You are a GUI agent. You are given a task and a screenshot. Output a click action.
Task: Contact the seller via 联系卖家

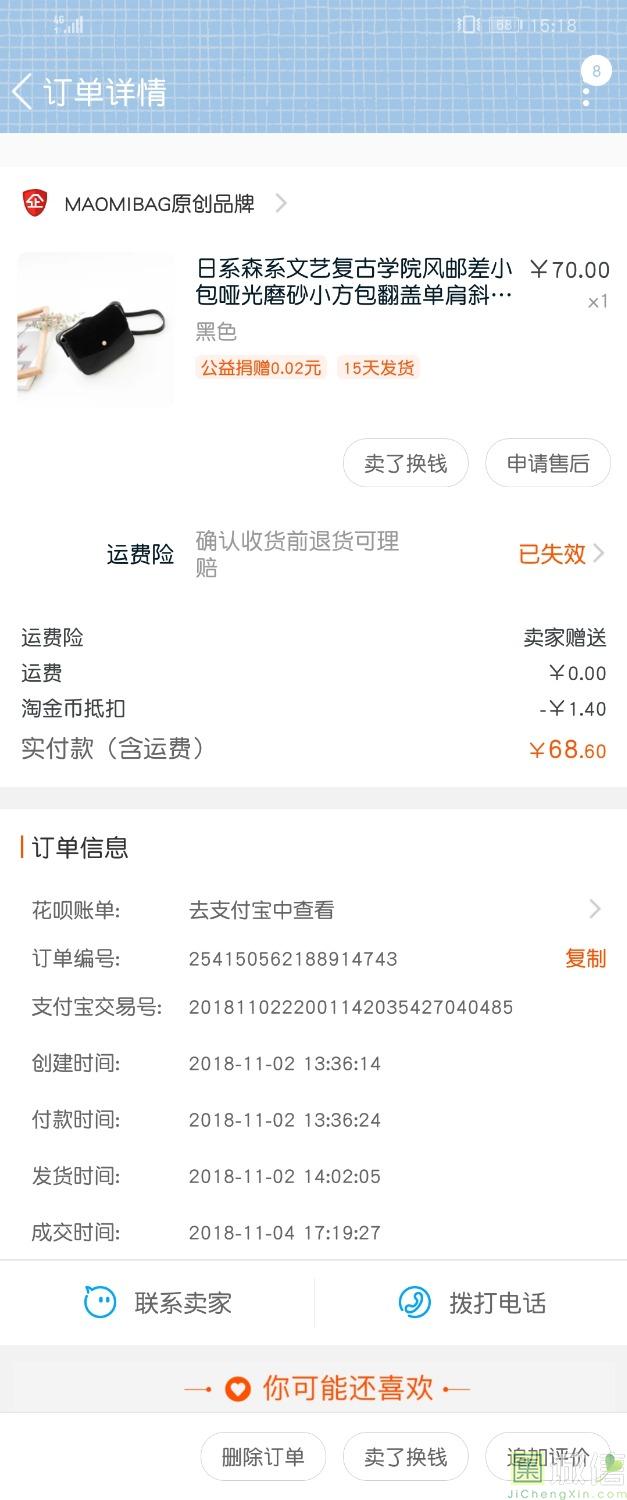(x=158, y=1303)
